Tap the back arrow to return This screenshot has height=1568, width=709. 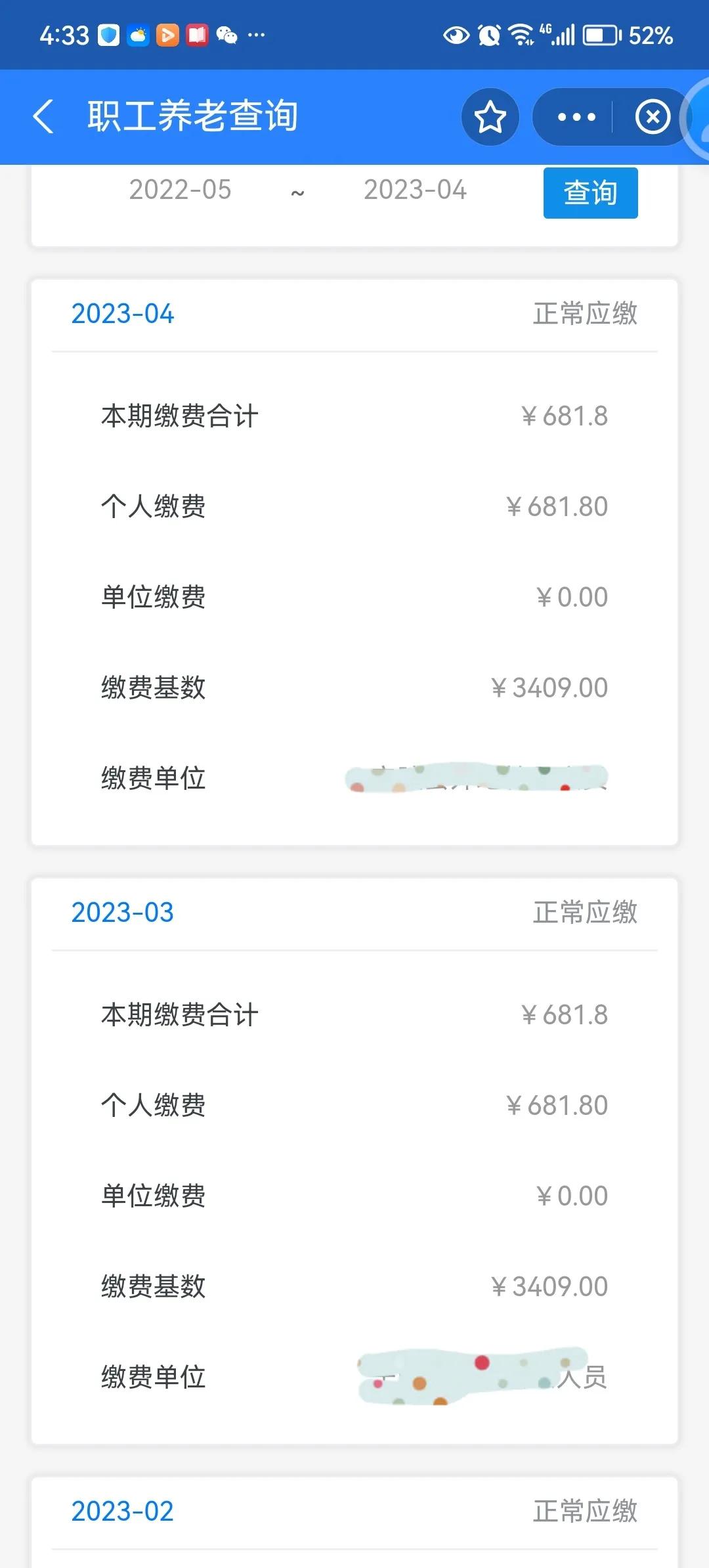tap(42, 117)
